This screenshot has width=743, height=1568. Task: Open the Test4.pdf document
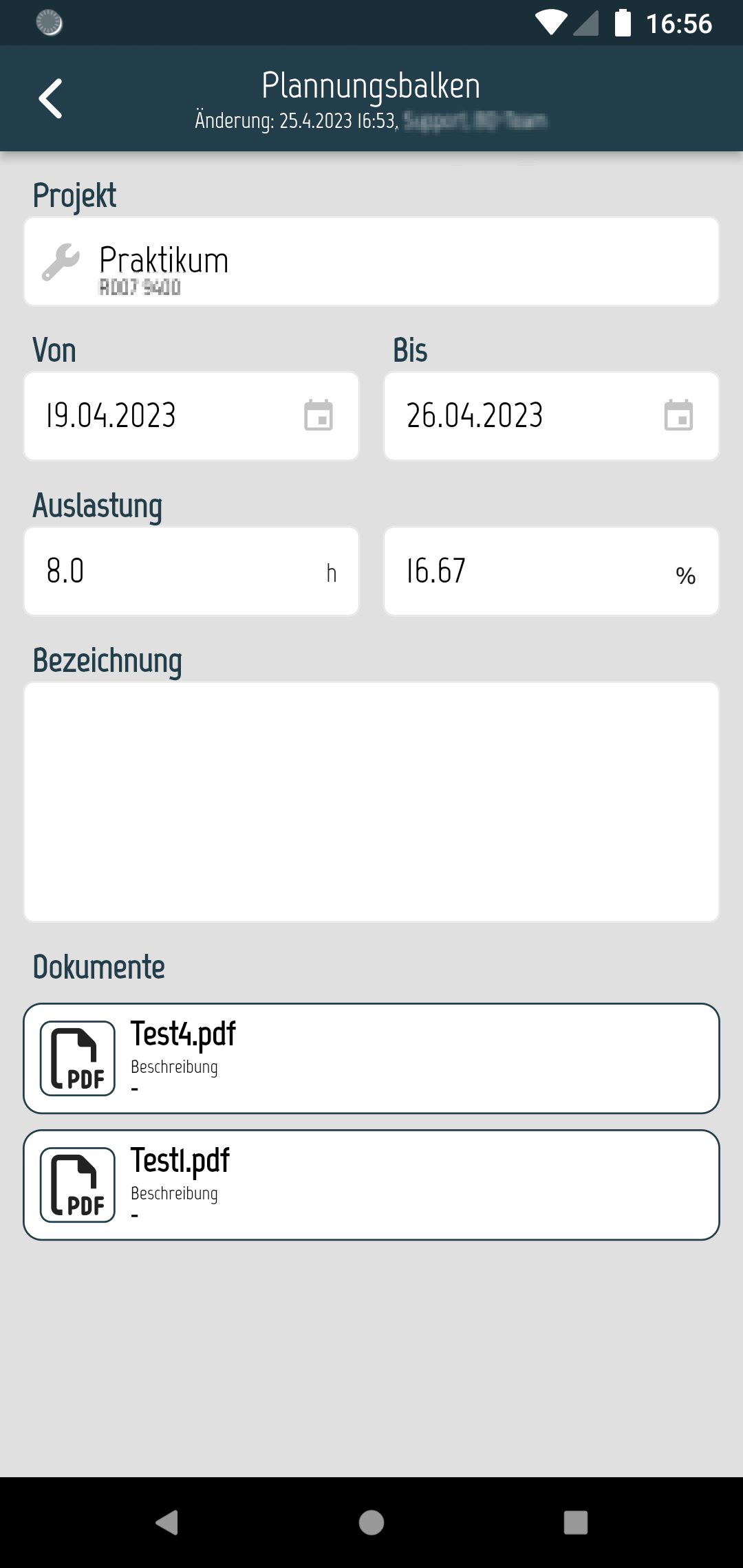371,1058
